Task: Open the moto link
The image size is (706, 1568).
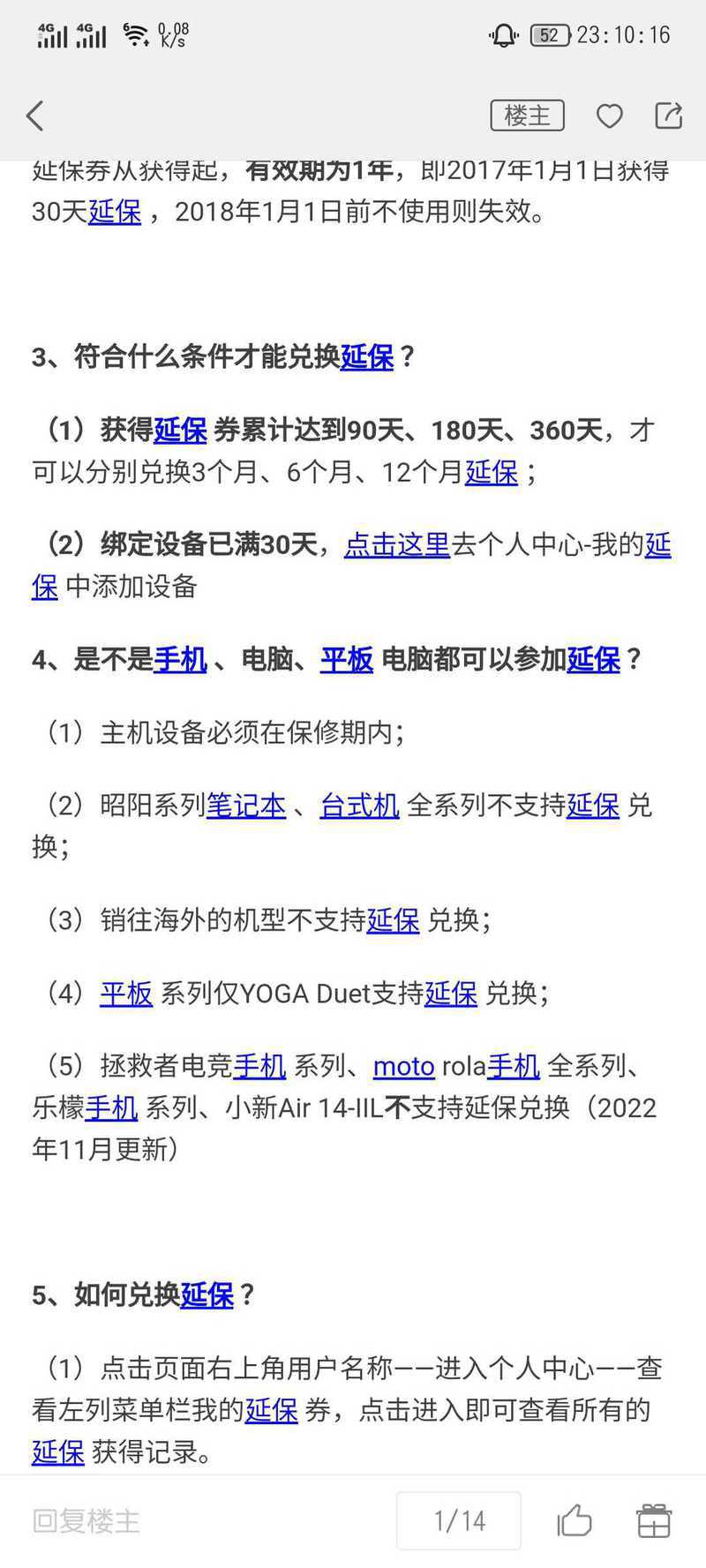Action: pos(403,1066)
